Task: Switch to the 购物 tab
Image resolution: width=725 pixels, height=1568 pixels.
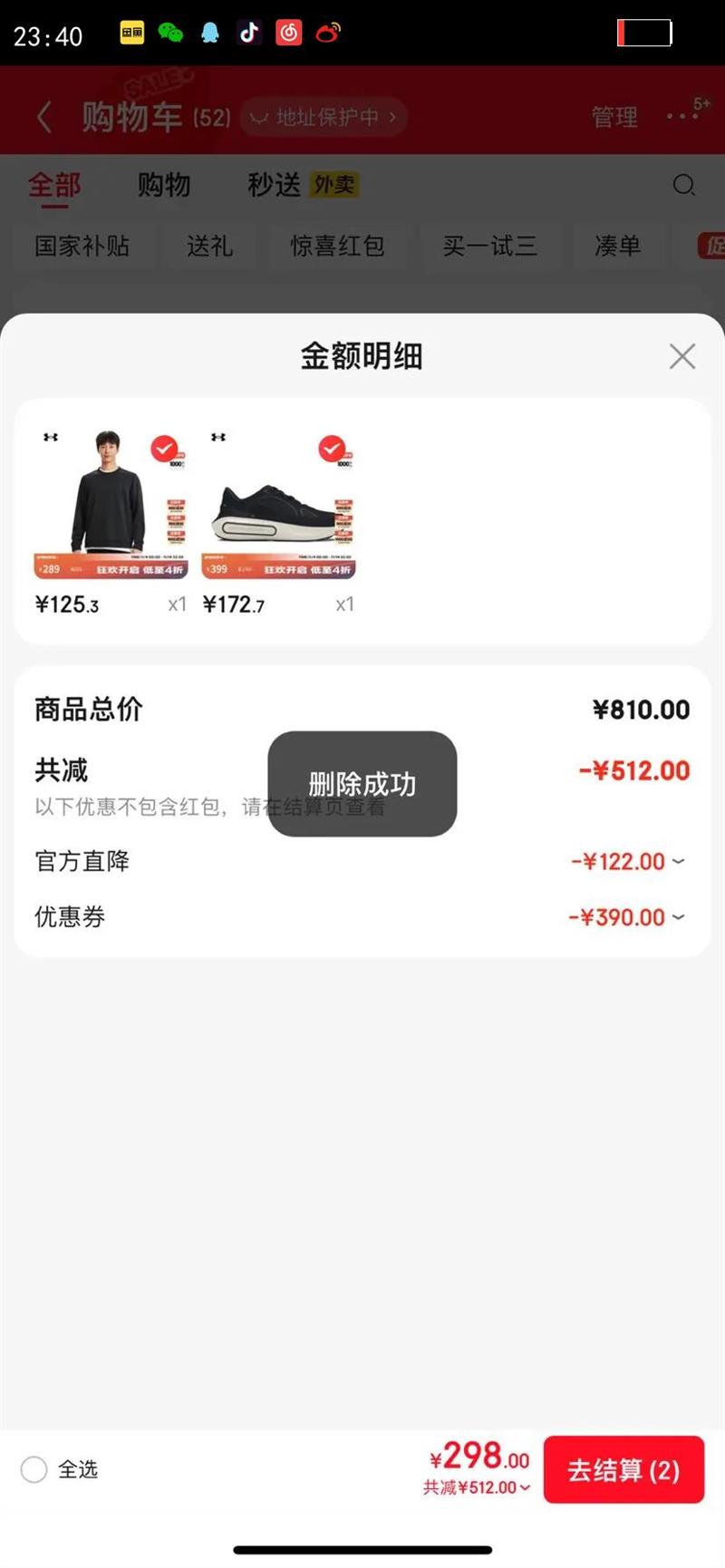Action: point(164,185)
